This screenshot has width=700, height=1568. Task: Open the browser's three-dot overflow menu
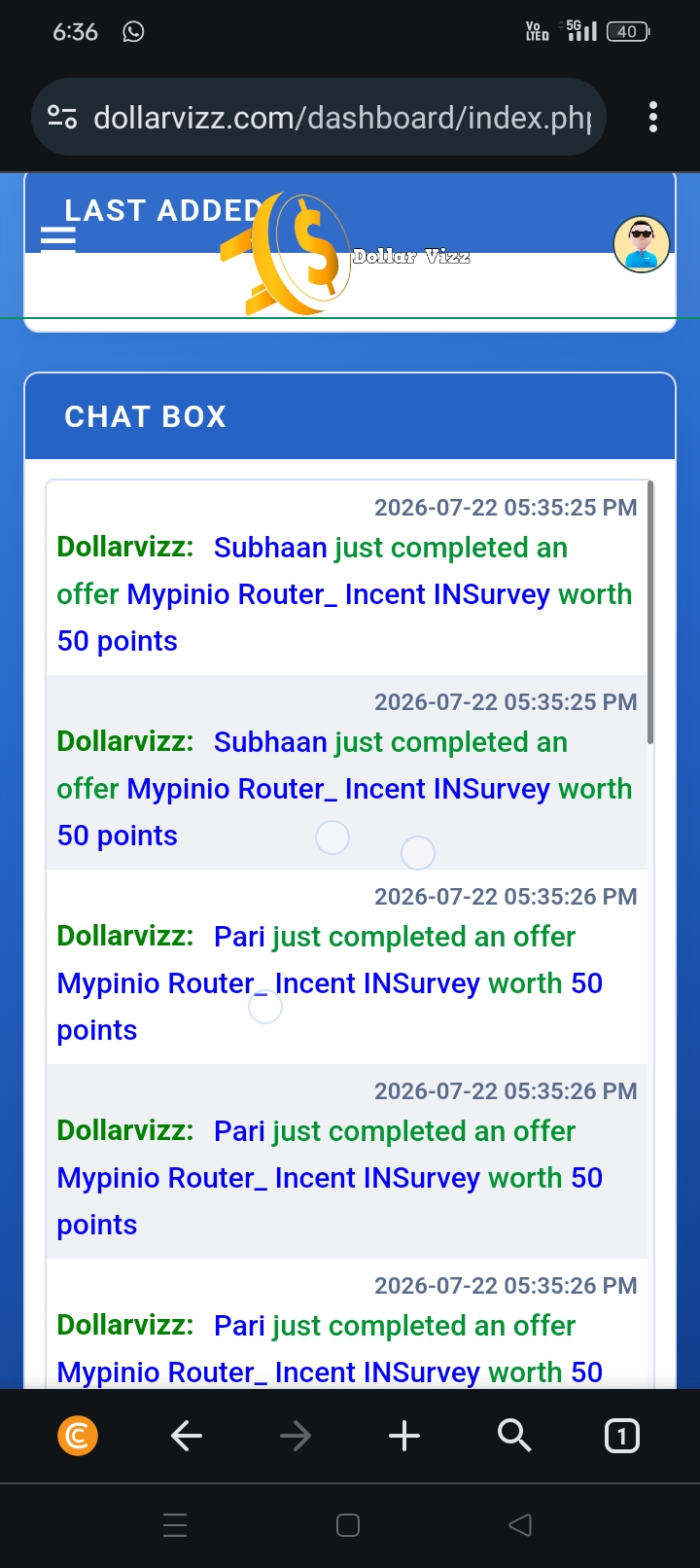[x=653, y=117]
